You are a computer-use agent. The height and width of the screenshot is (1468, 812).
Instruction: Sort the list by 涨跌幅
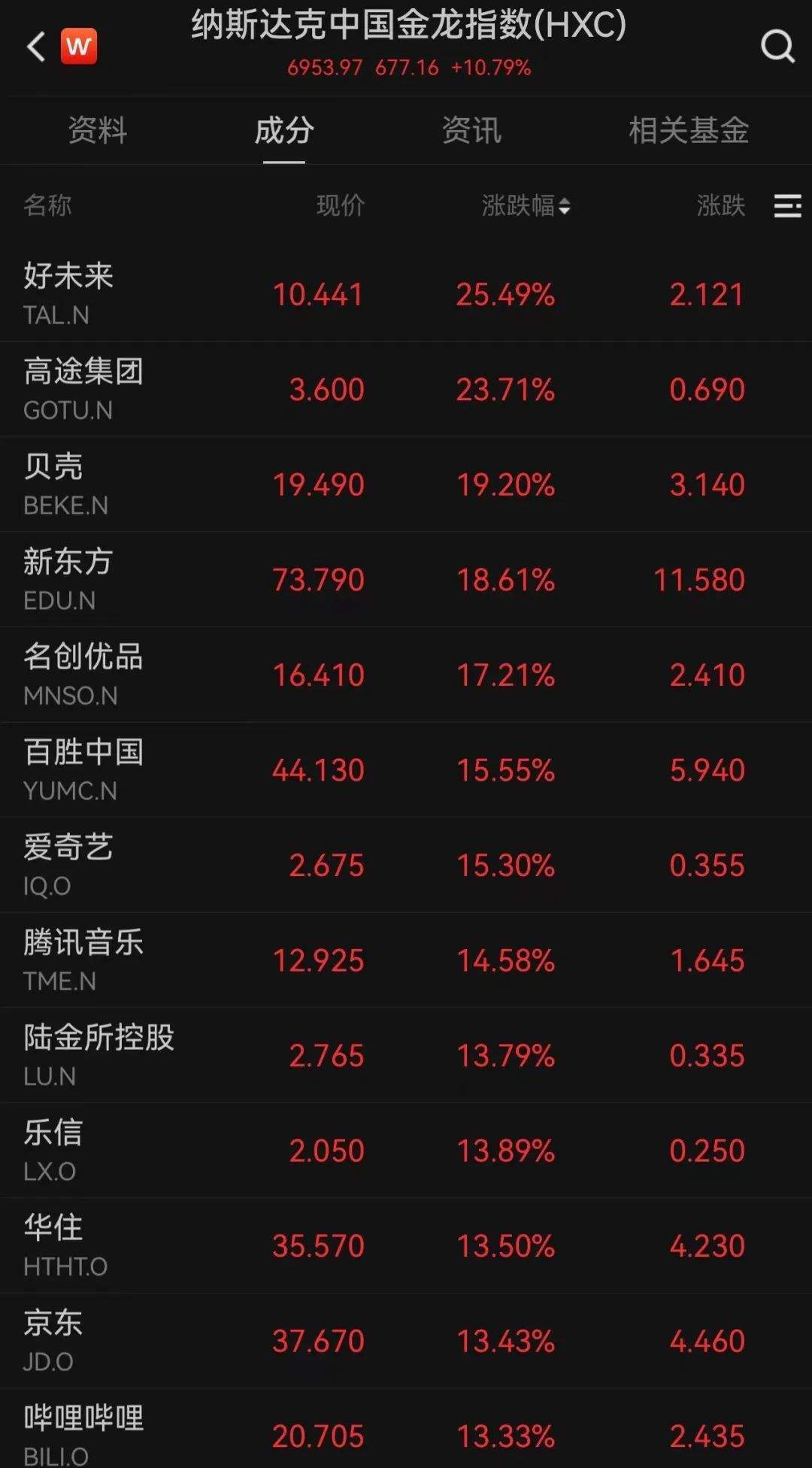526,205
